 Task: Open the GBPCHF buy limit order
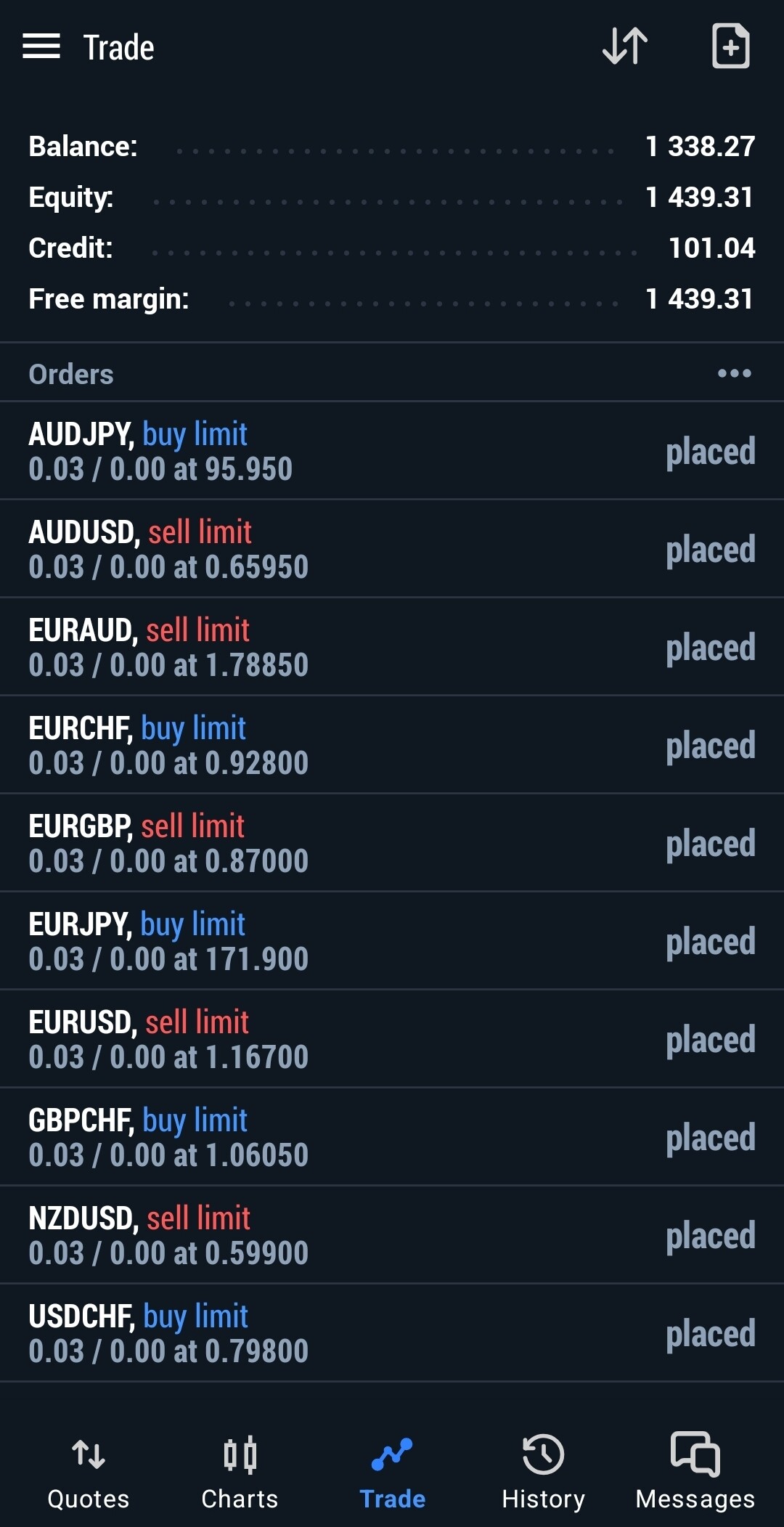(x=392, y=1137)
